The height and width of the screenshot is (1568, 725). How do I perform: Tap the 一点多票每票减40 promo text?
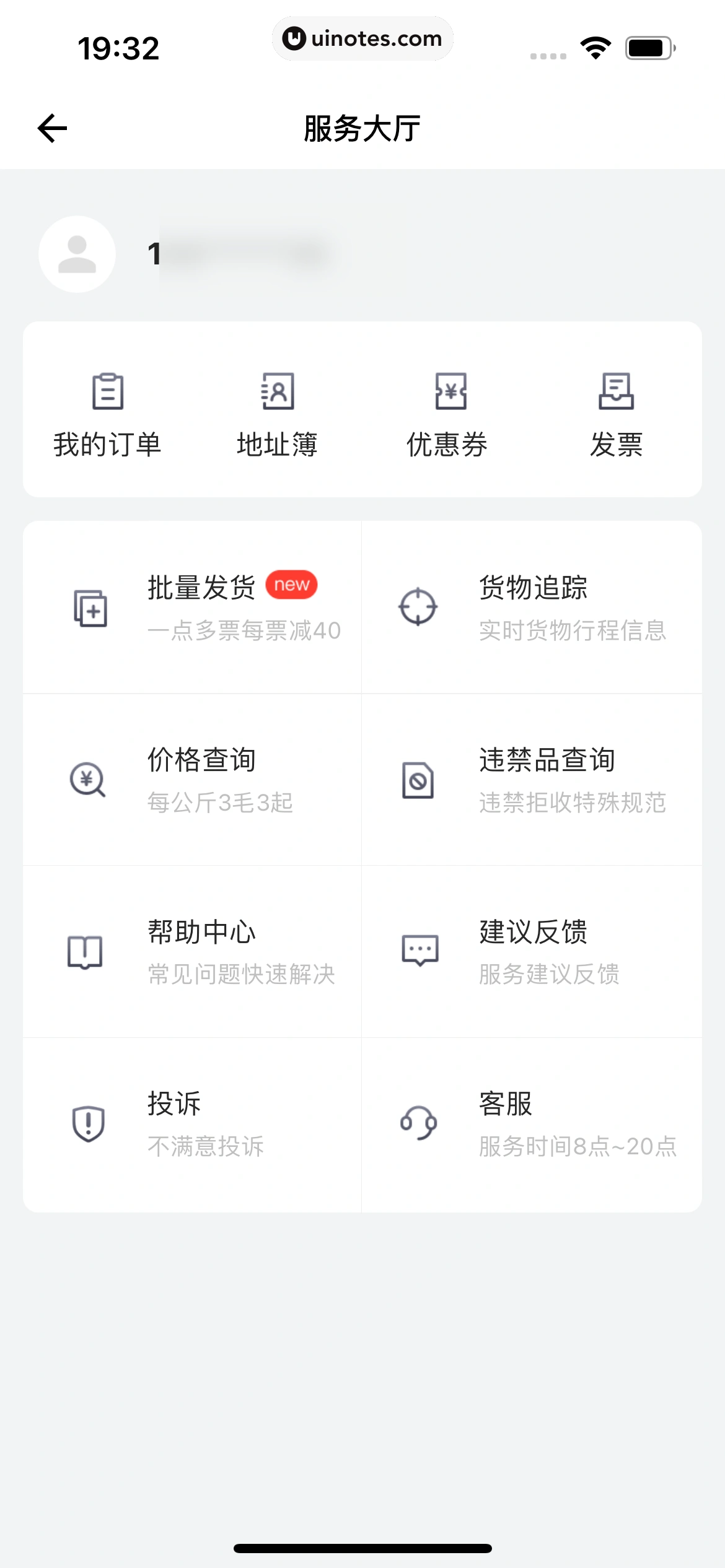(x=244, y=631)
